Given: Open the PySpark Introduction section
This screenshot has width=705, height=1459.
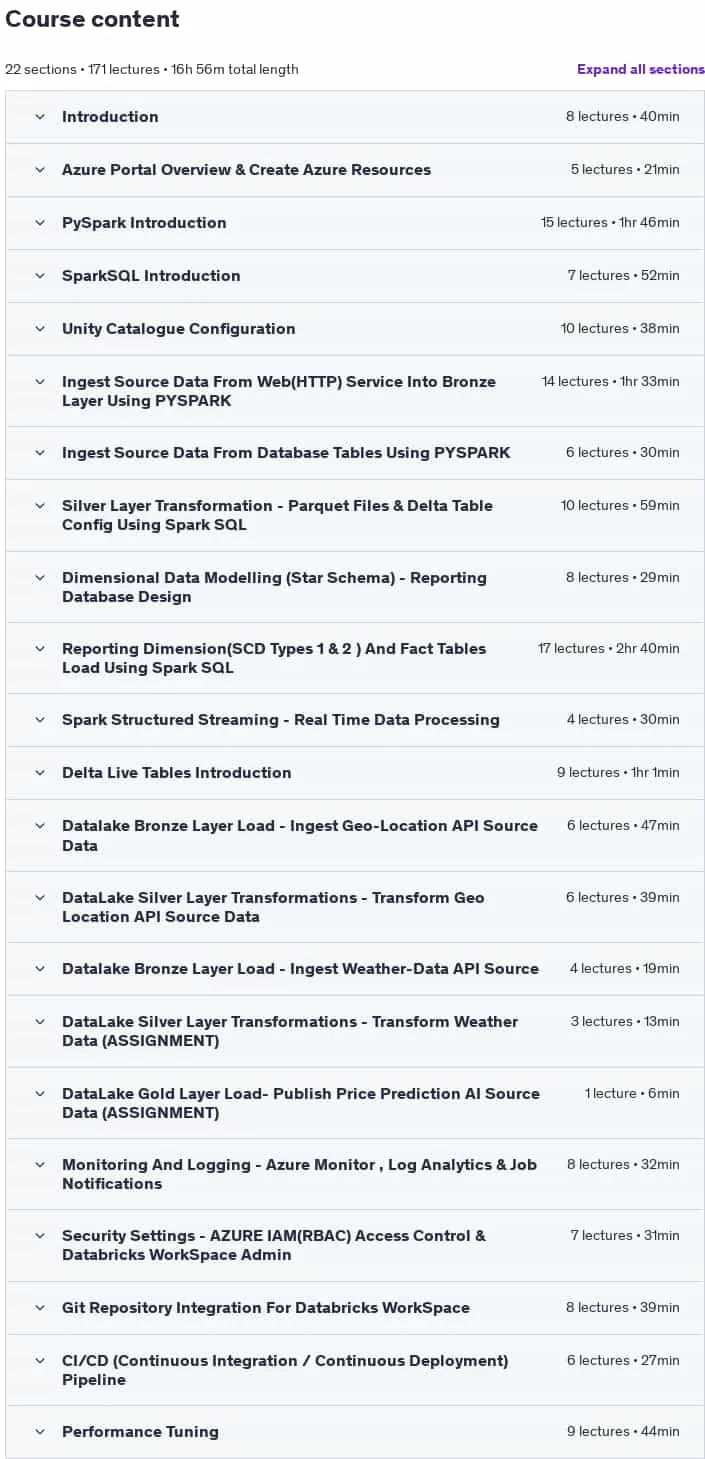Looking at the screenshot, I should 355,223.
